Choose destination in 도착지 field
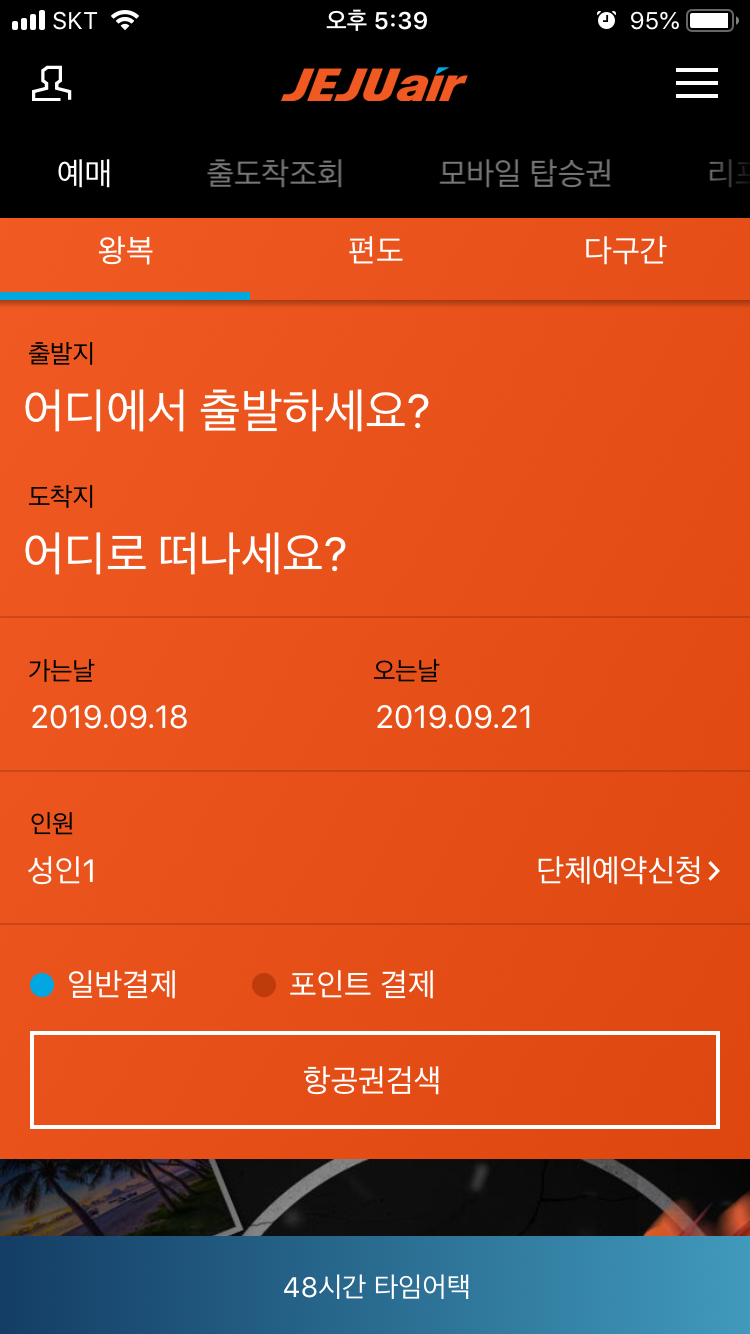This screenshot has width=750, height=1334. click(x=185, y=552)
